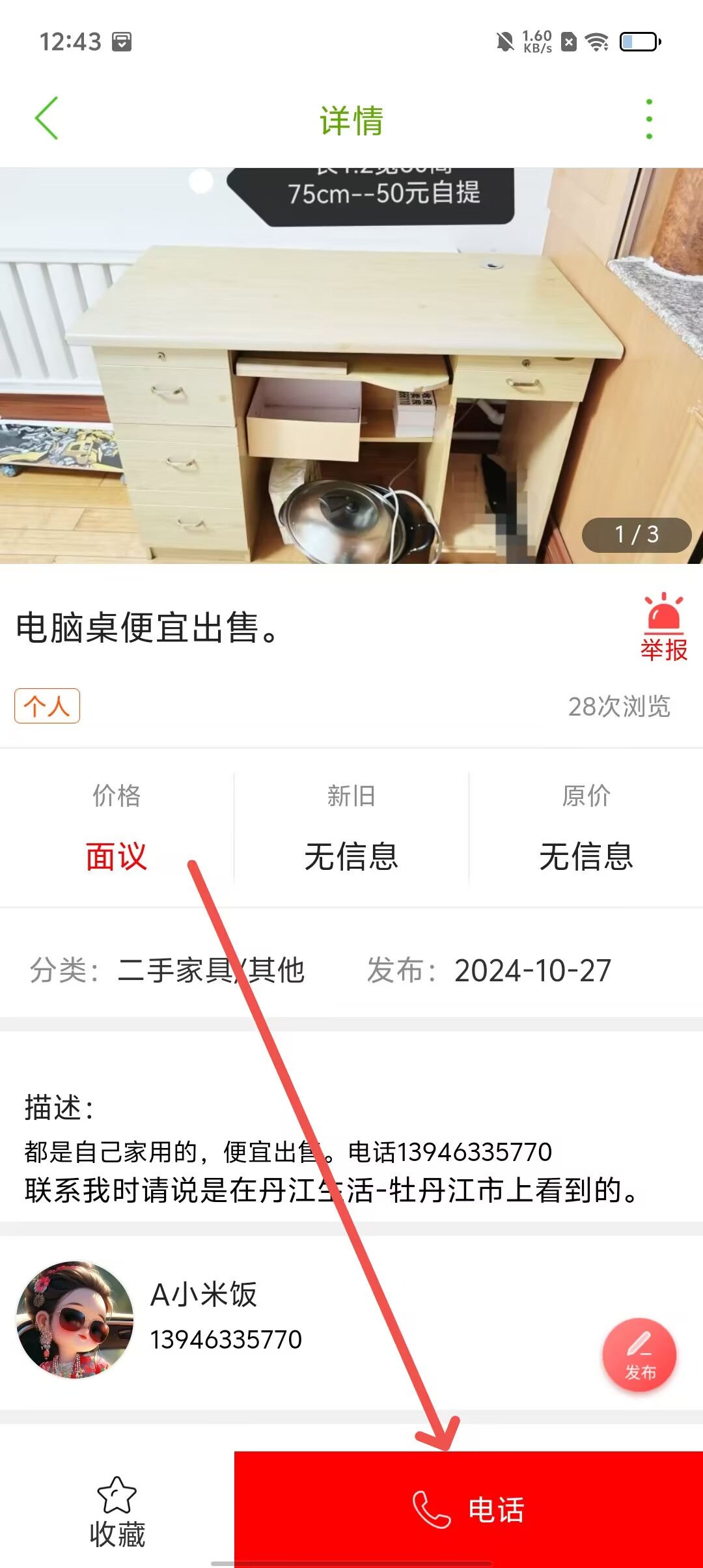Screen dimensions: 703x1568
Task: Call the seller with 电话 button
Action: pos(469,1509)
